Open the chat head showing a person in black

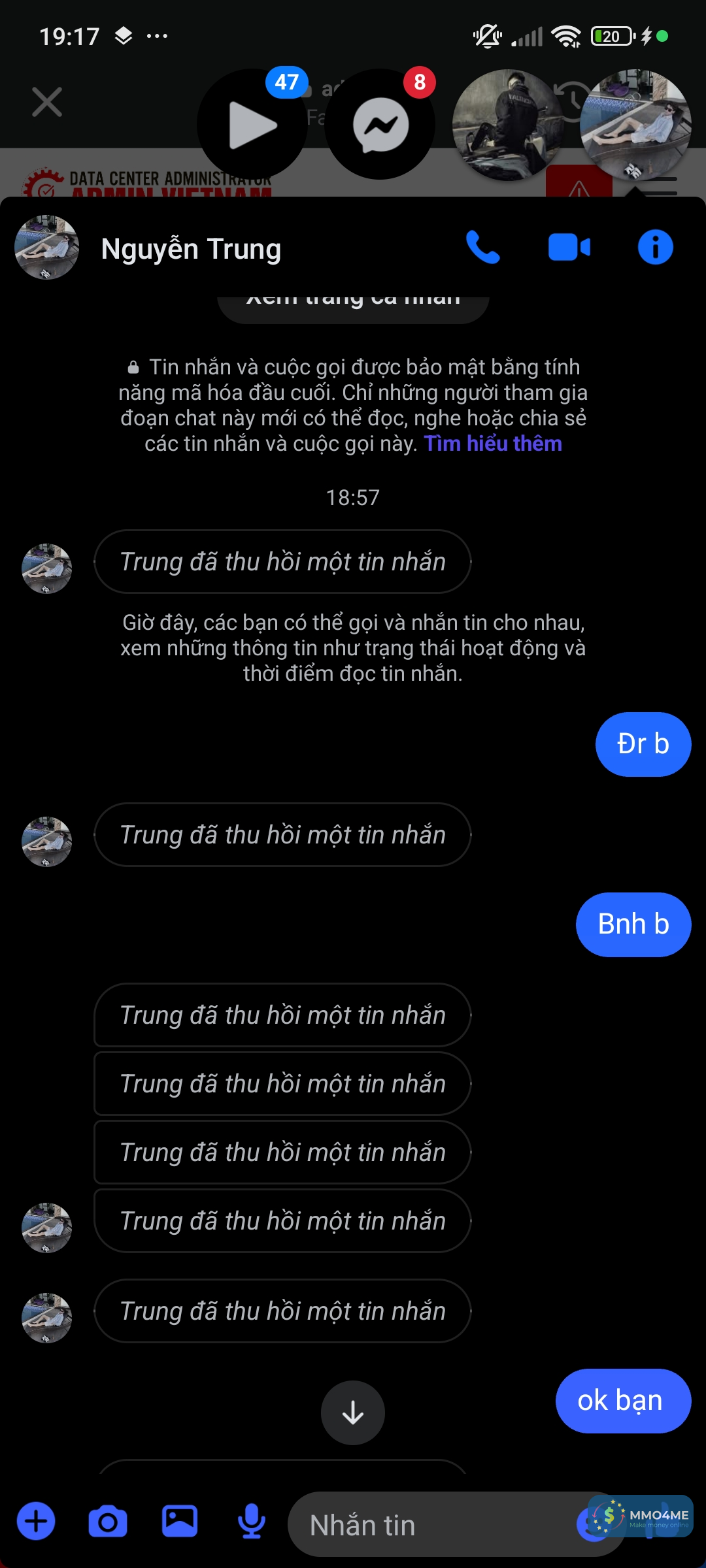[x=507, y=124]
